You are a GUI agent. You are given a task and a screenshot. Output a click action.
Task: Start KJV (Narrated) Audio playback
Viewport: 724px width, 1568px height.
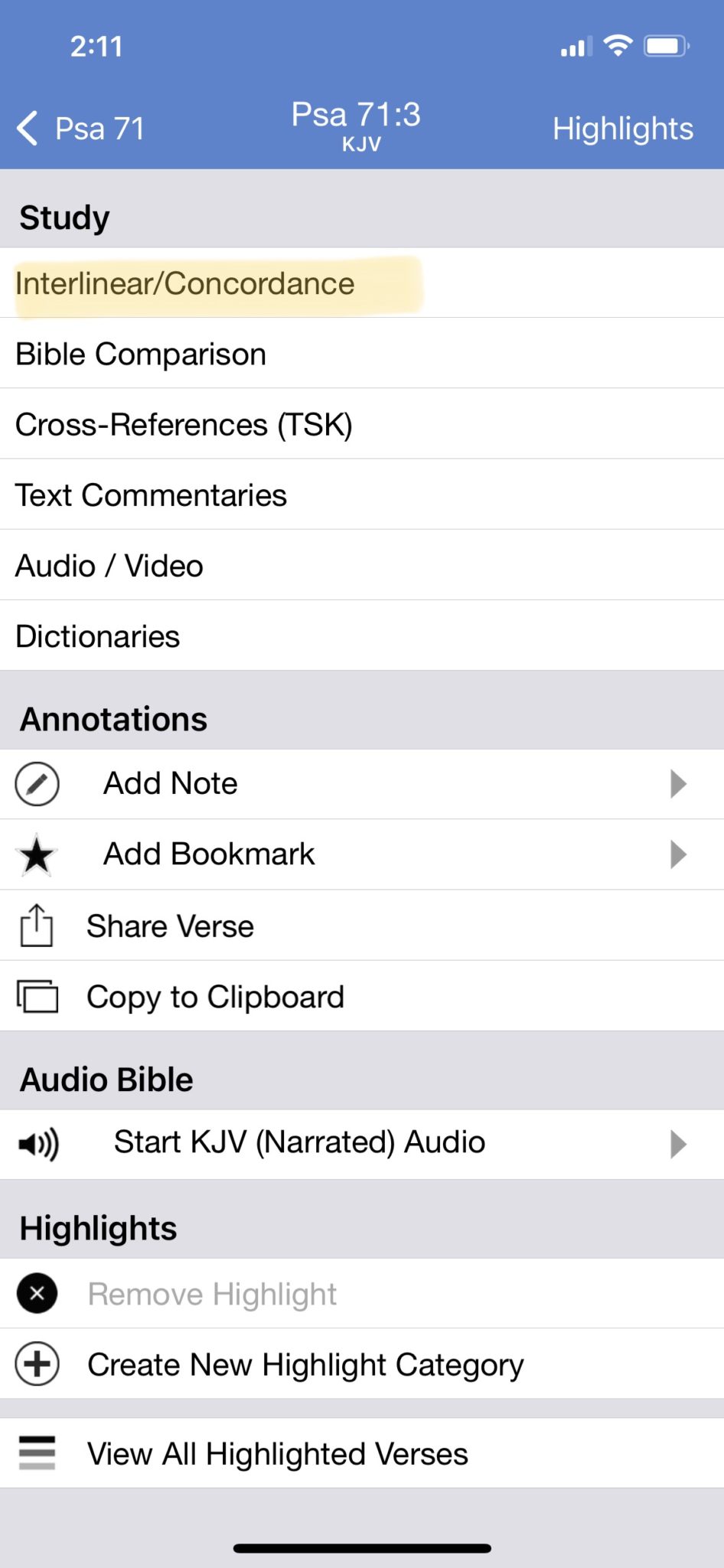298,1141
